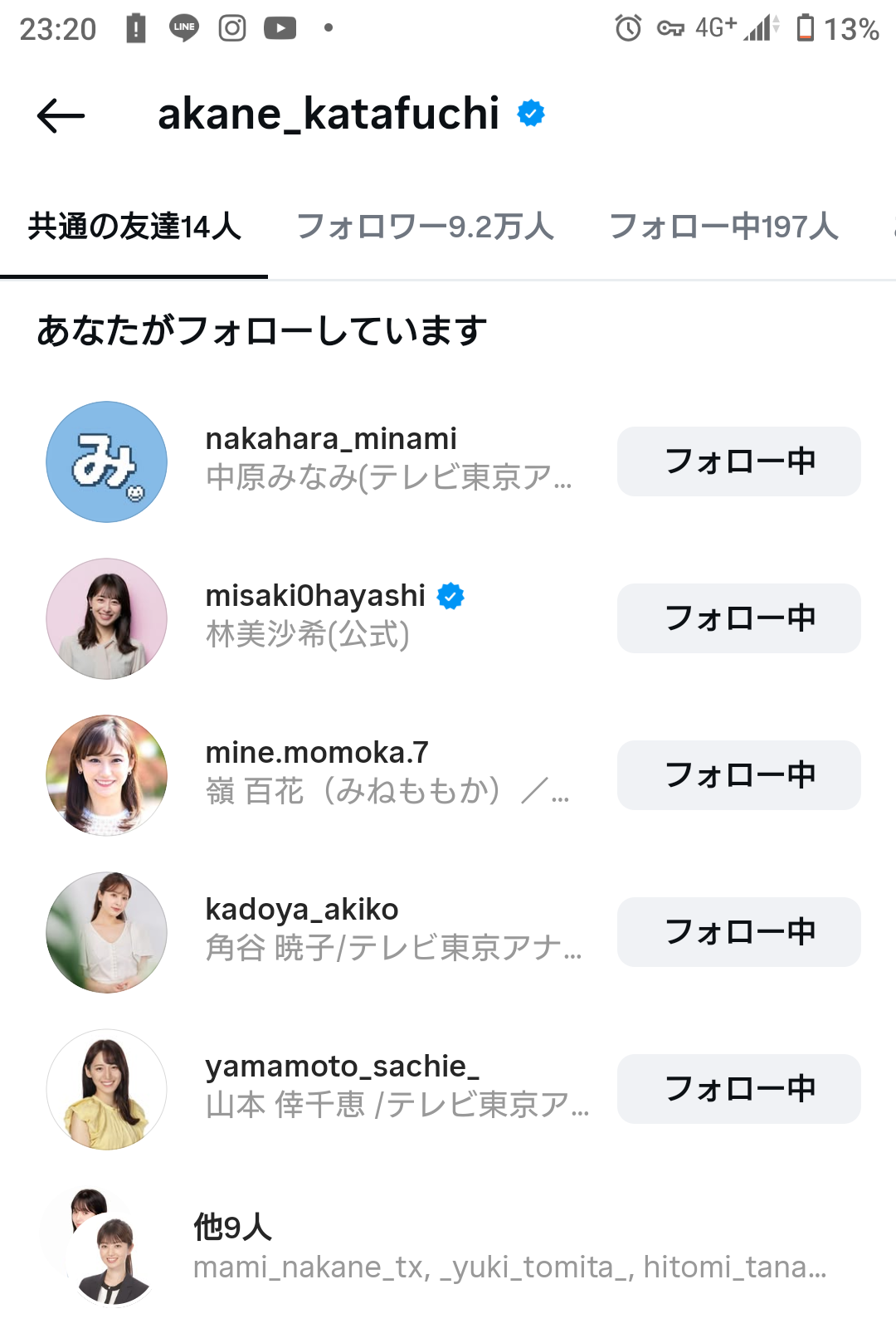Tap フォロー中 button for kadoya_akiko

[x=738, y=932]
